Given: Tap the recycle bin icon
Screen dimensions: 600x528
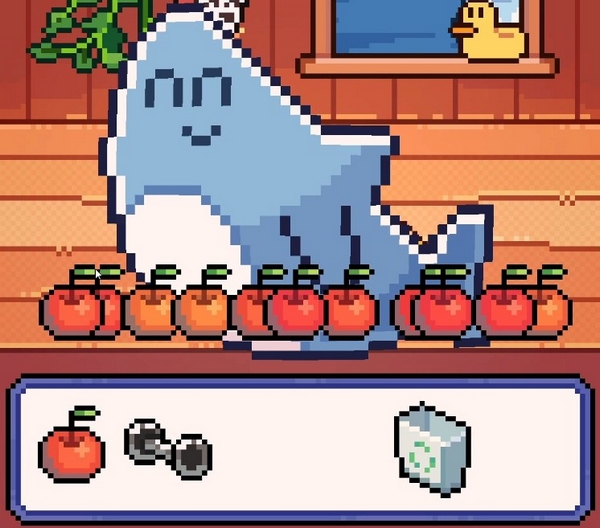Looking at the screenshot, I should click(x=432, y=450).
